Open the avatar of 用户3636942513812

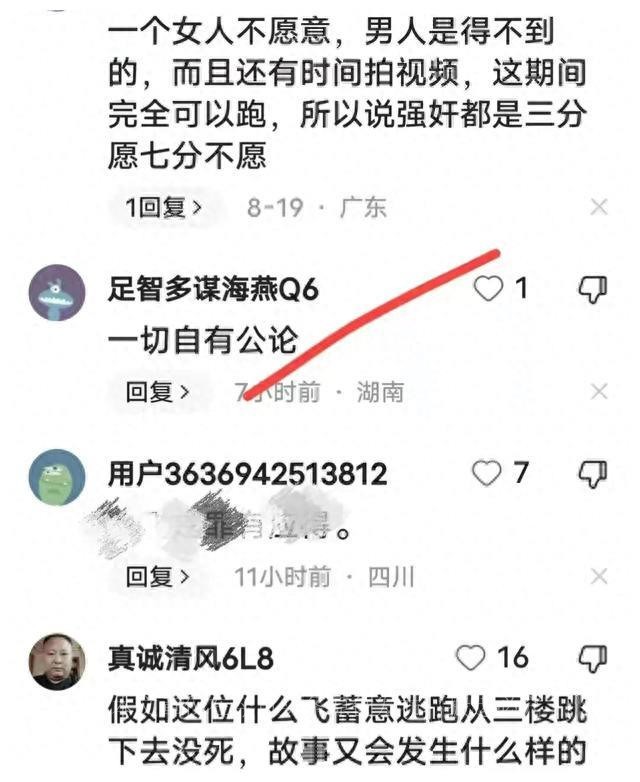(x=57, y=476)
